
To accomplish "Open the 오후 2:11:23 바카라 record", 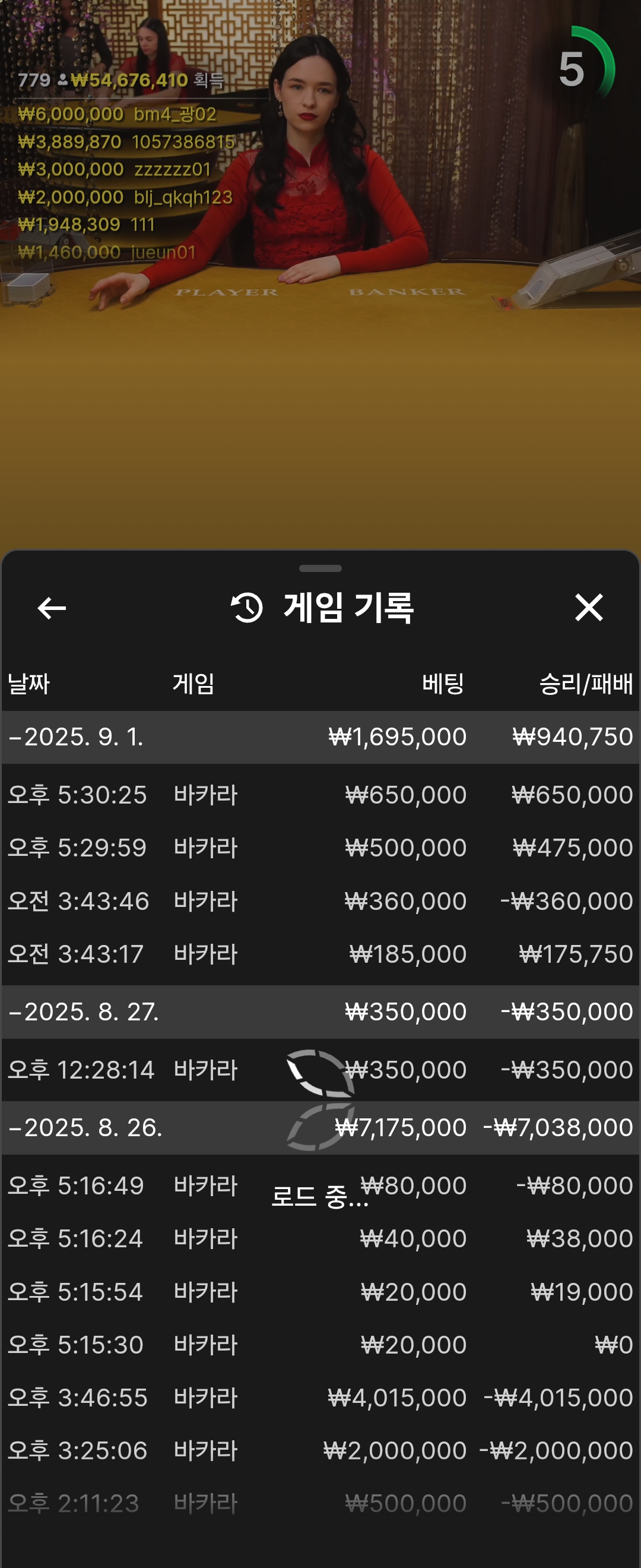I will pos(320,1503).
